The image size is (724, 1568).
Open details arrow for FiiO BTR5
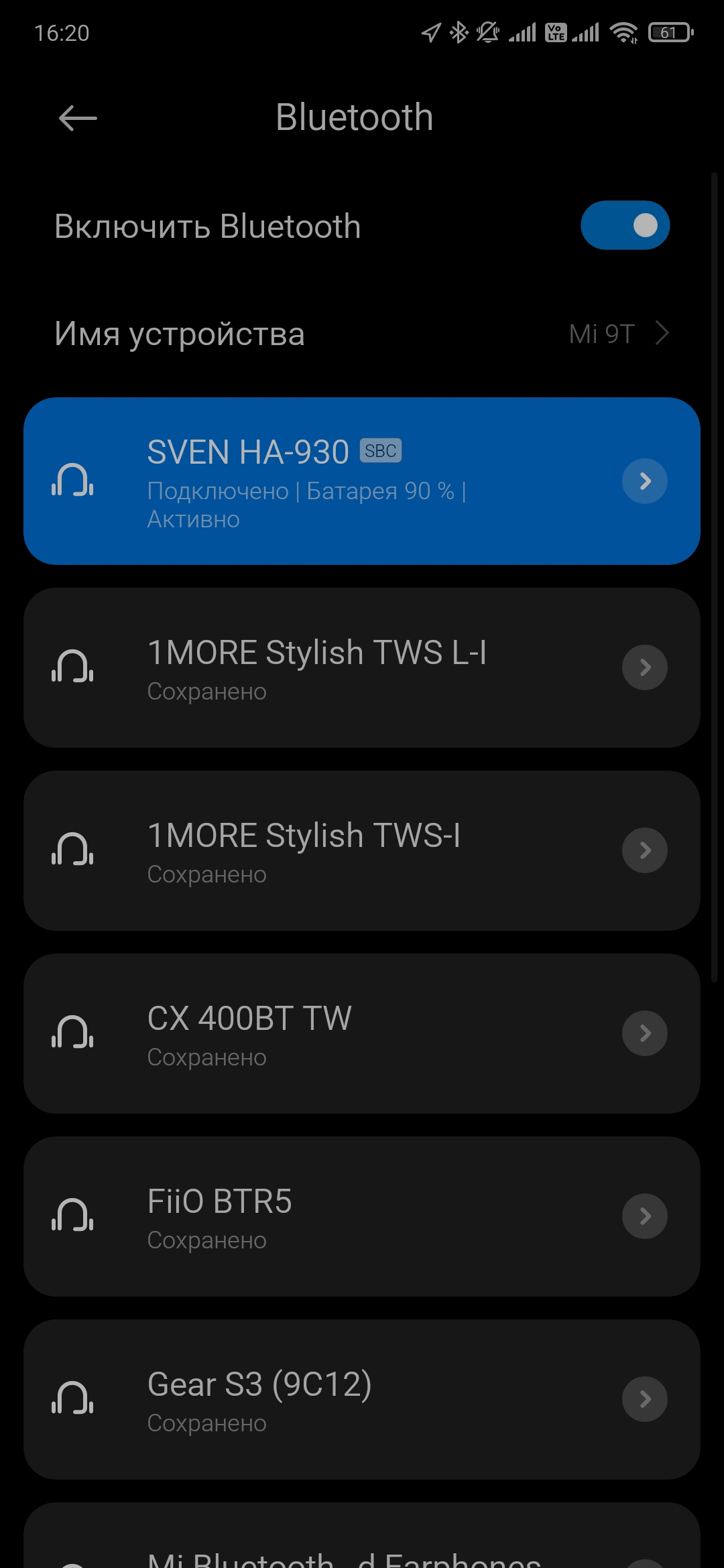(x=645, y=1216)
